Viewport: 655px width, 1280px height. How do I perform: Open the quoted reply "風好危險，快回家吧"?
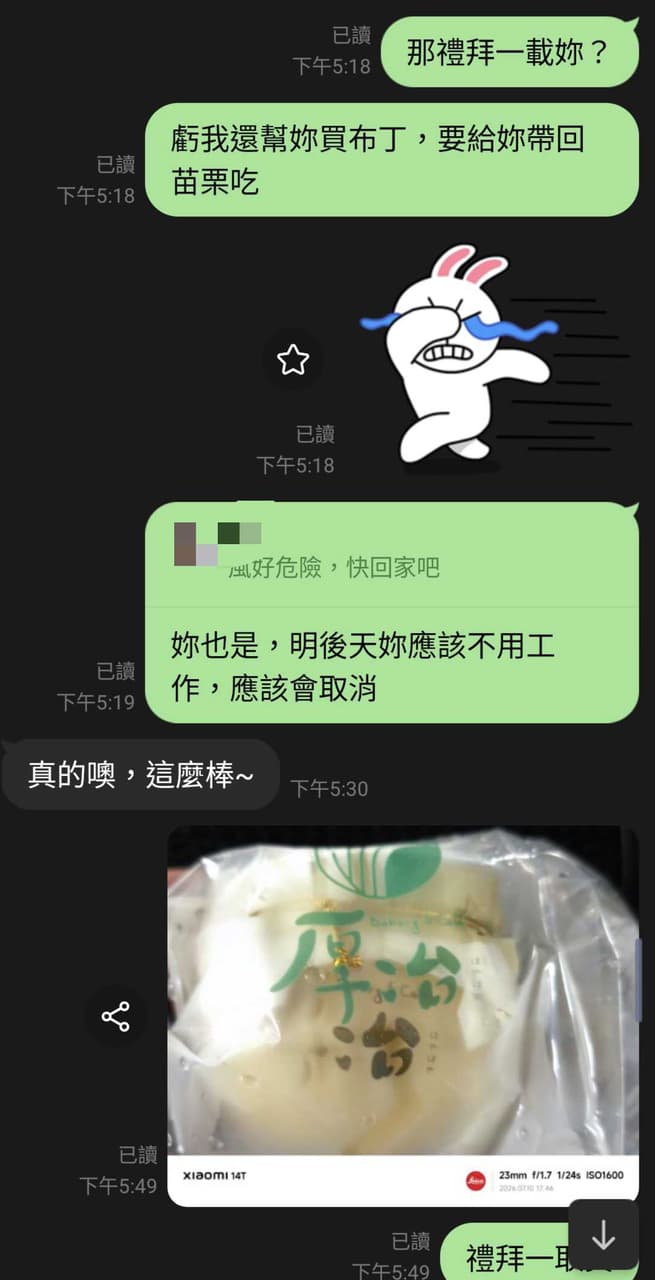(x=391, y=555)
